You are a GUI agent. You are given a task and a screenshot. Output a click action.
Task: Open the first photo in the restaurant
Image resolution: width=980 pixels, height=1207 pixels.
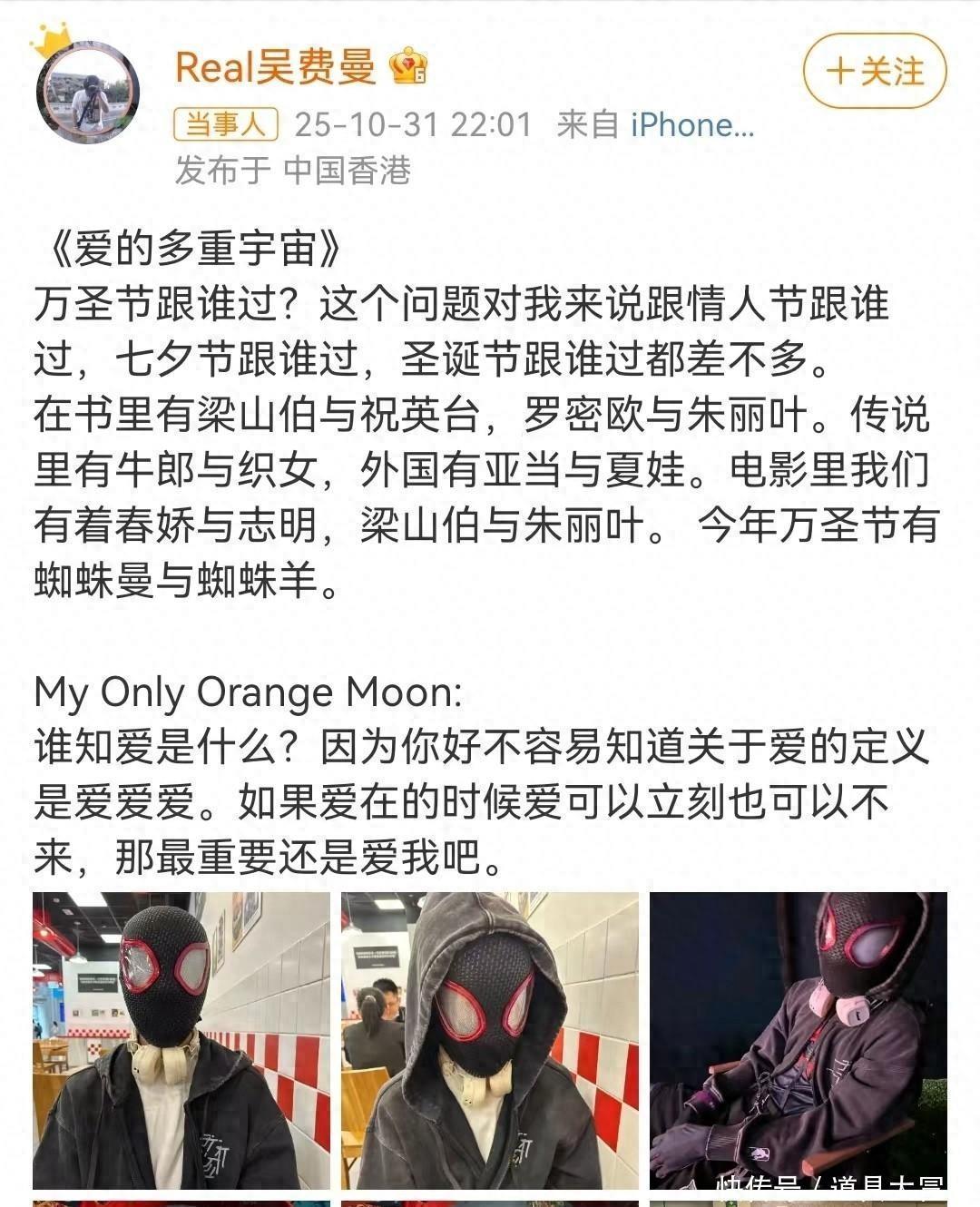pos(181,1041)
